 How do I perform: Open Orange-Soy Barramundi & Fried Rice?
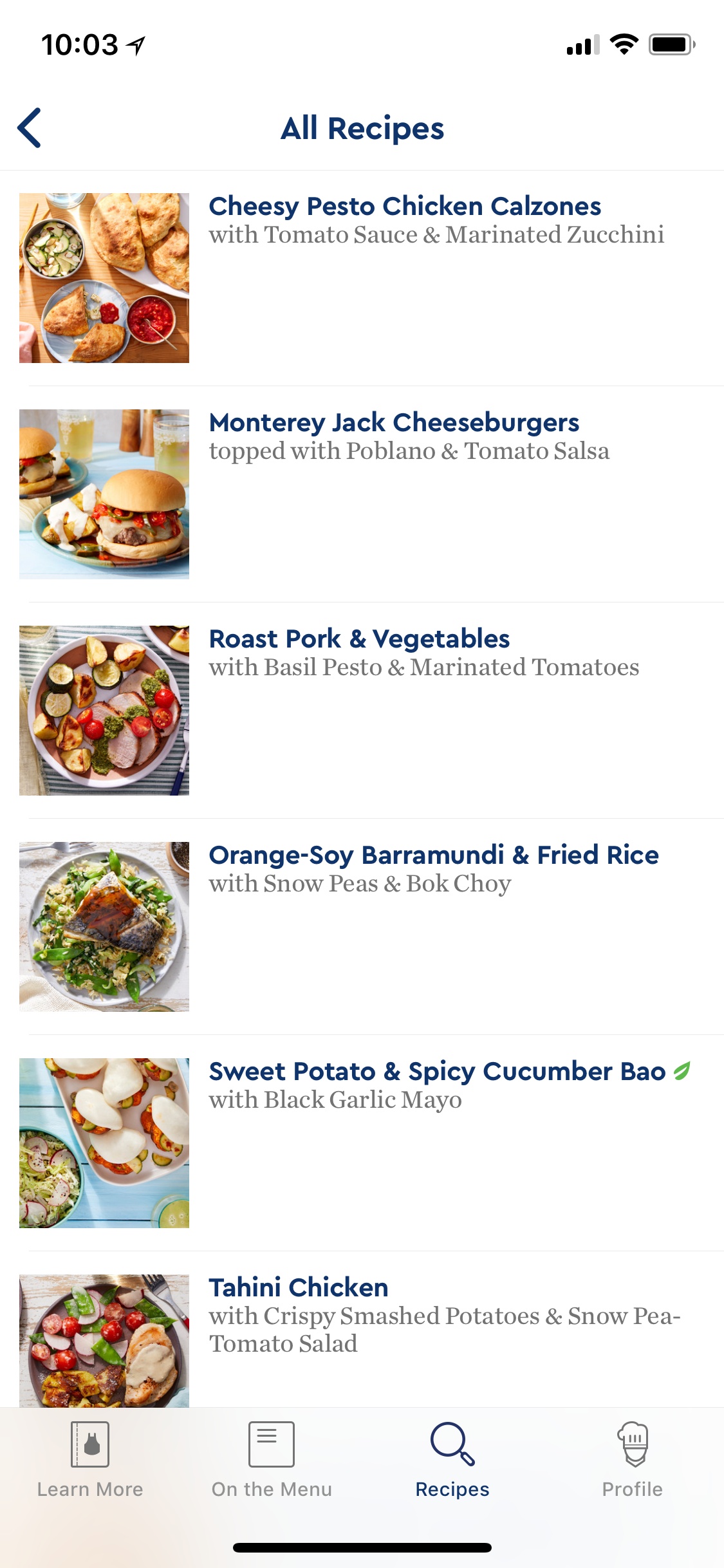pos(433,856)
